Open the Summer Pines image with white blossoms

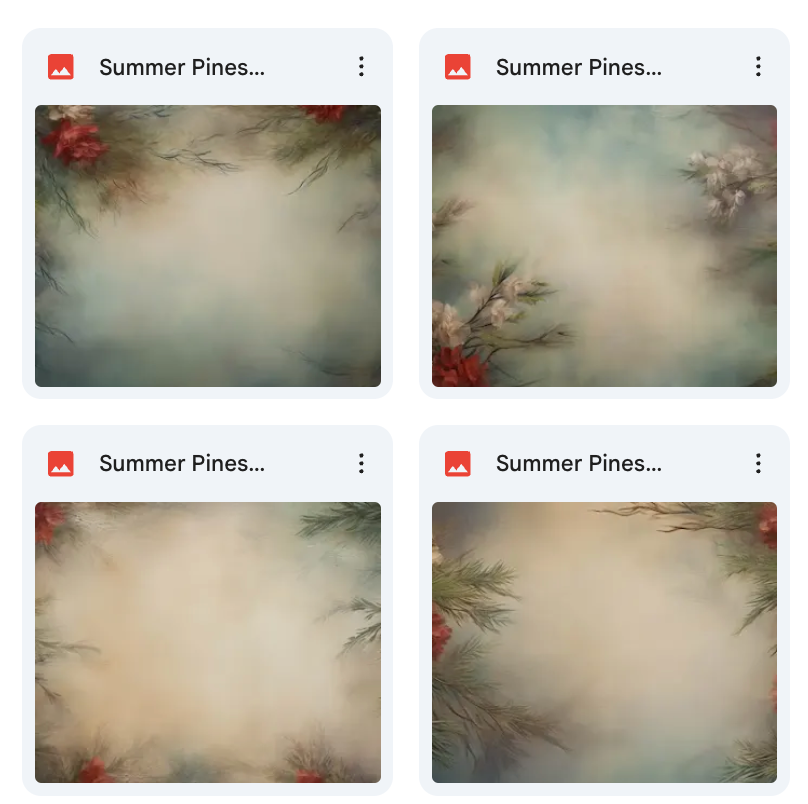(604, 246)
